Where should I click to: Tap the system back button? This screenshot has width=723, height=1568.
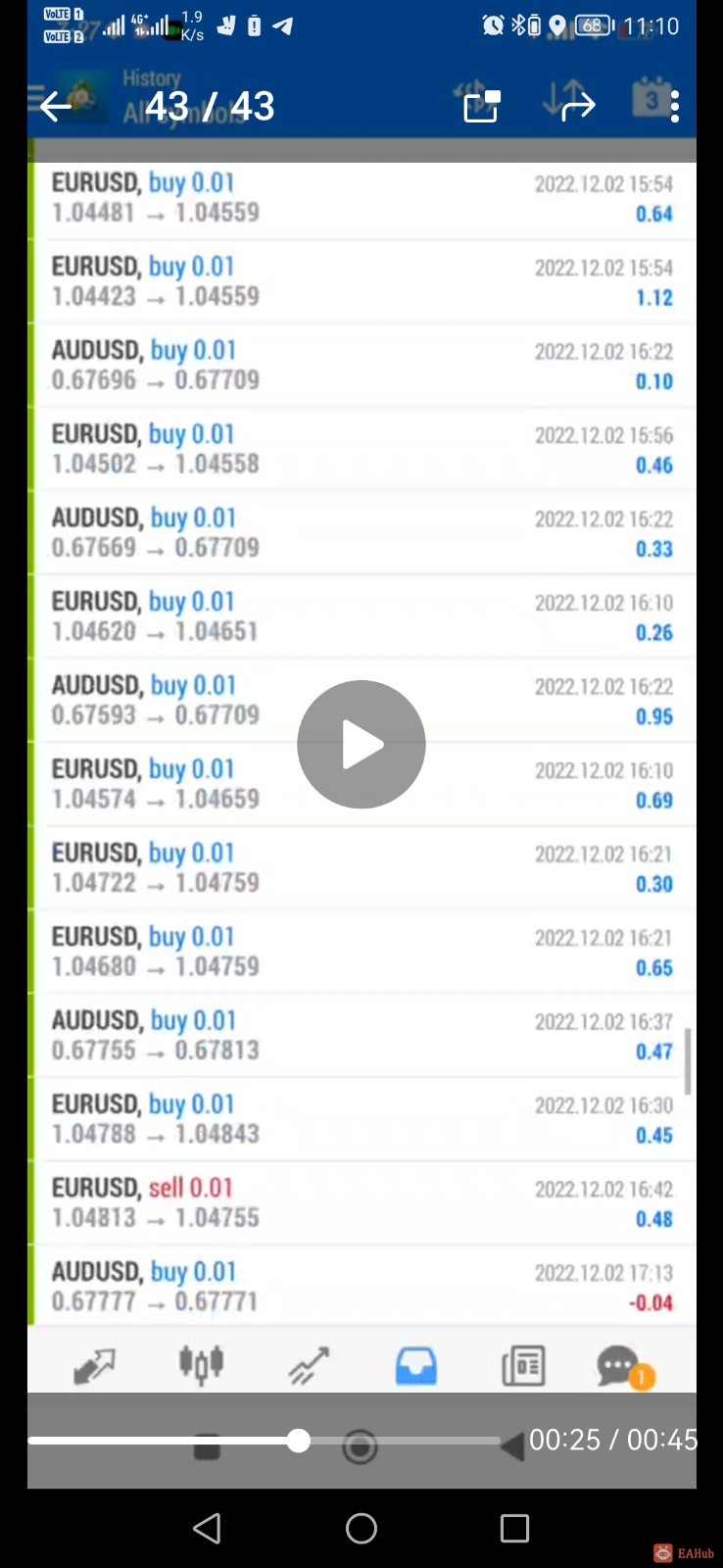tap(207, 1528)
